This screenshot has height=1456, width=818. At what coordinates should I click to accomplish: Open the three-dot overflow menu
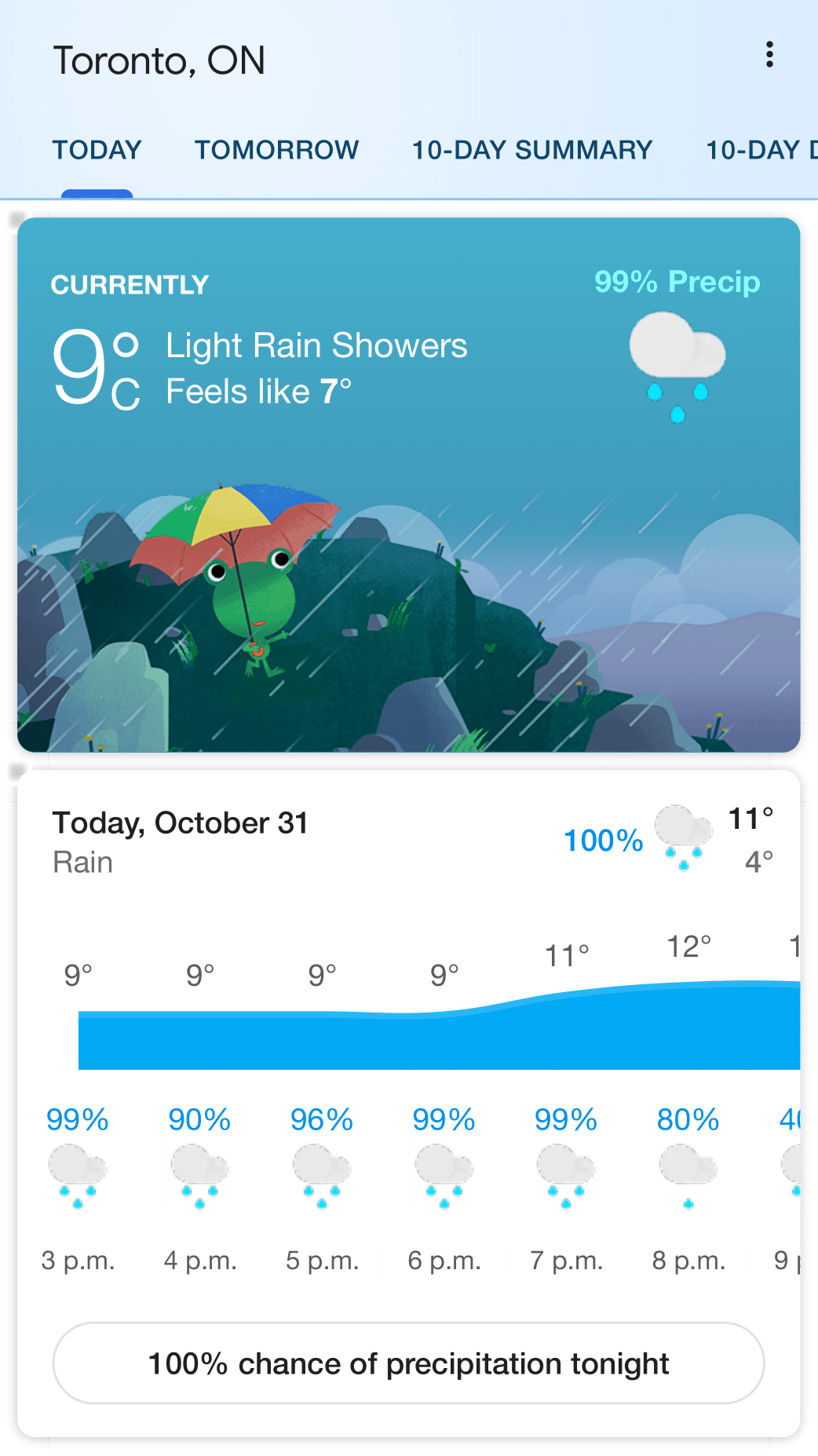(x=769, y=53)
